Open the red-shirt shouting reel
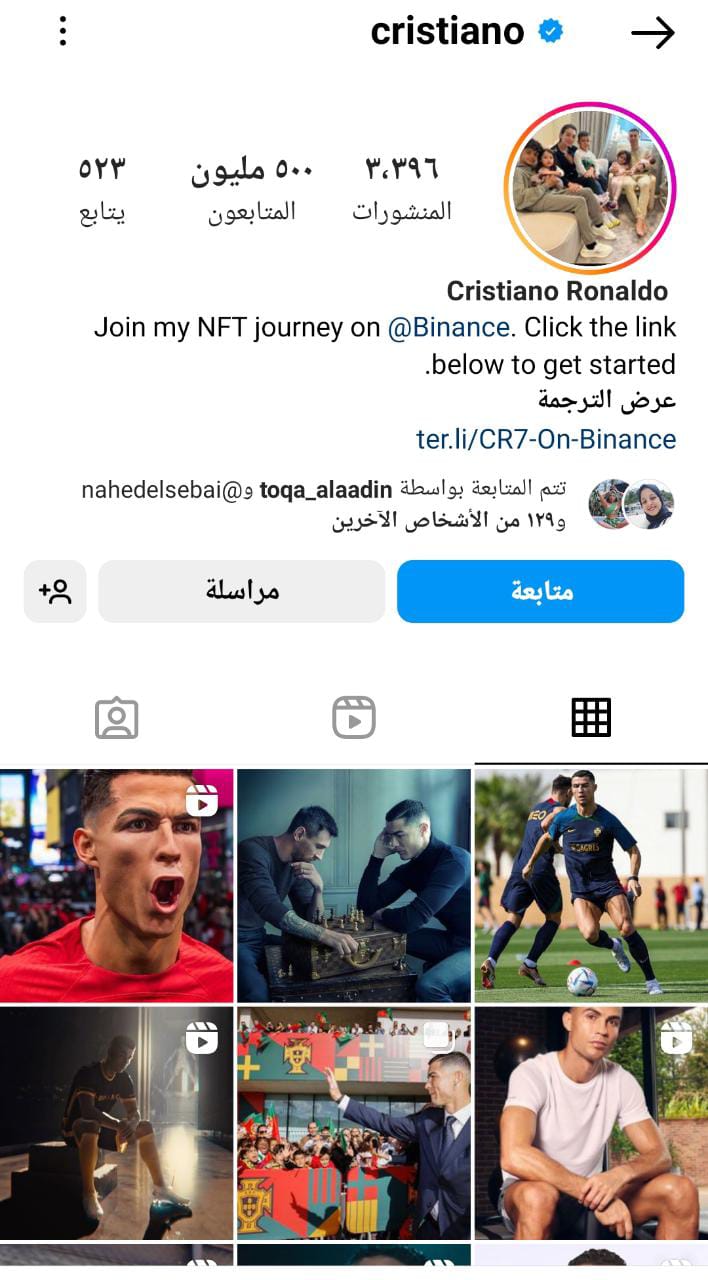Viewport: 708px width, 1280px height. click(116, 885)
